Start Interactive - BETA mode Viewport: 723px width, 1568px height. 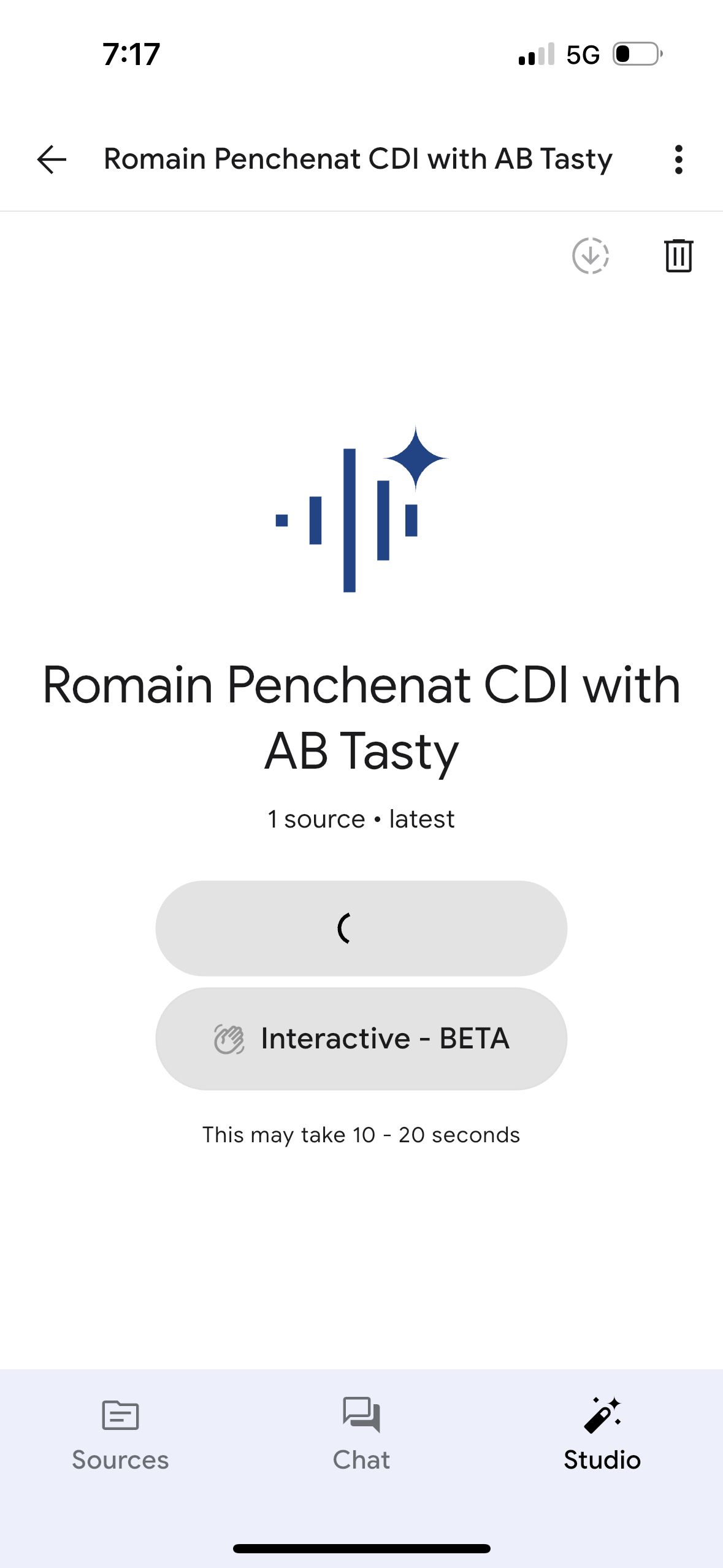[361, 1038]
